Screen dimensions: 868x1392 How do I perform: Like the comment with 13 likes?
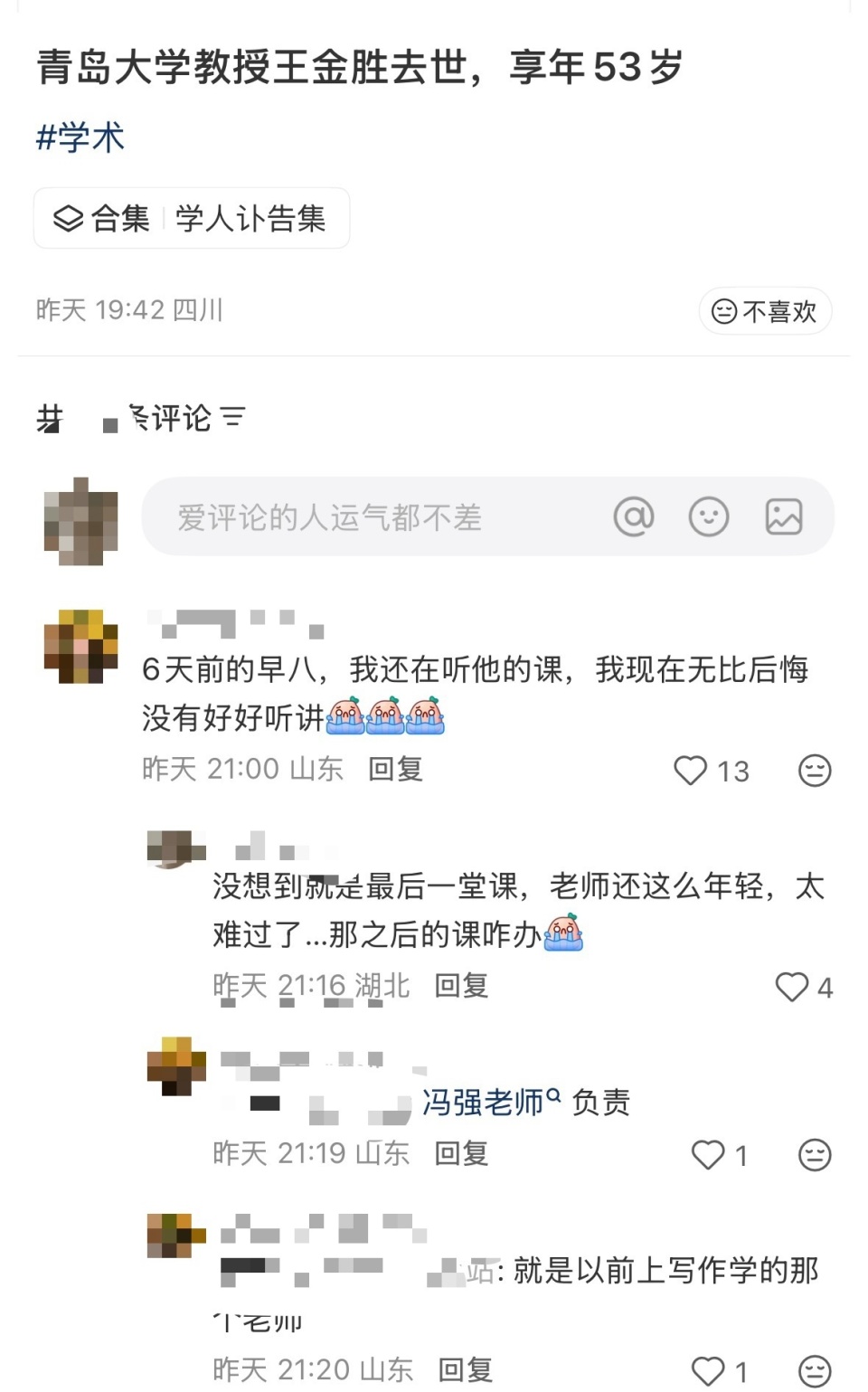pos(692,772)
